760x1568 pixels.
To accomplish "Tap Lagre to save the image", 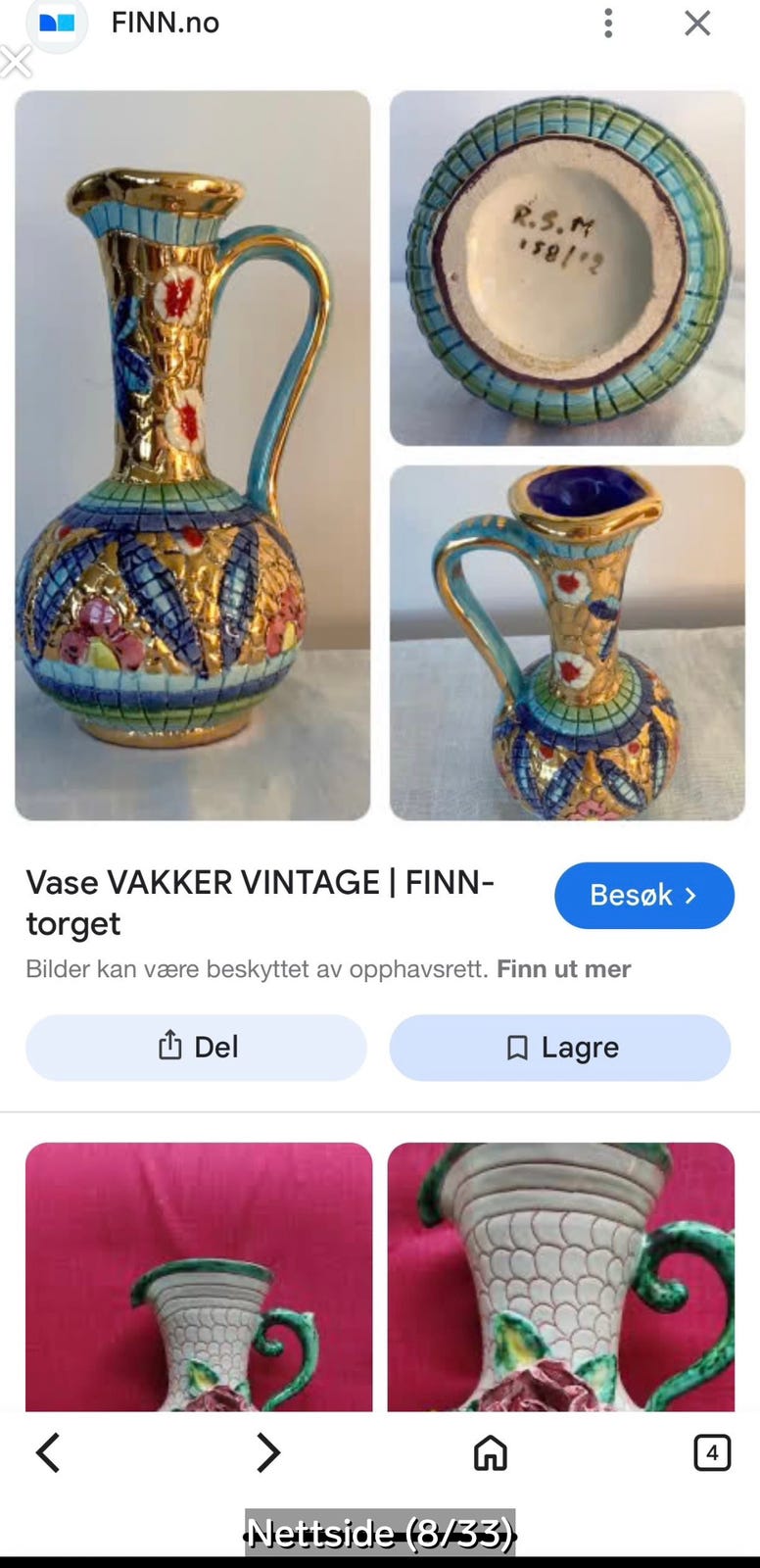I will 559,1047.
